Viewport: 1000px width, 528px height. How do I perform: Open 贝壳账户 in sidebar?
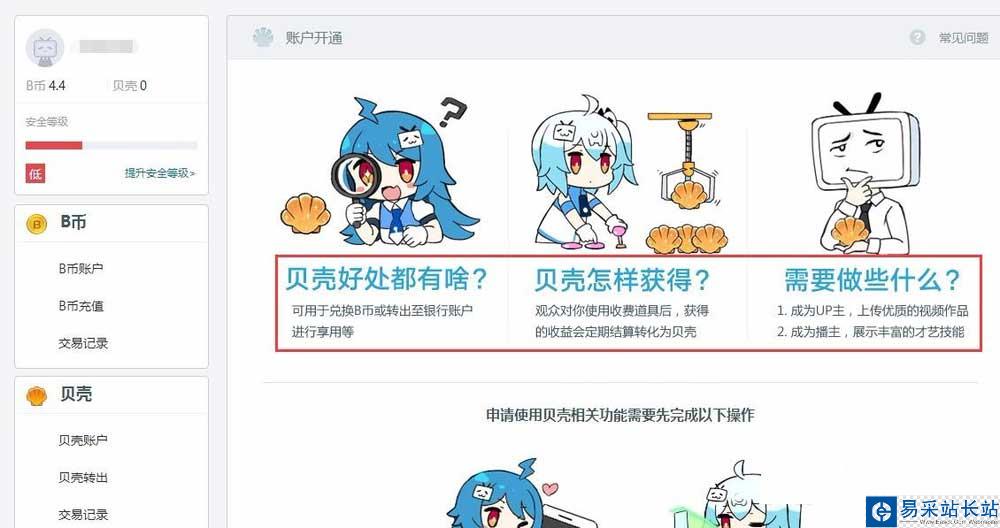(x=83, y=440)
